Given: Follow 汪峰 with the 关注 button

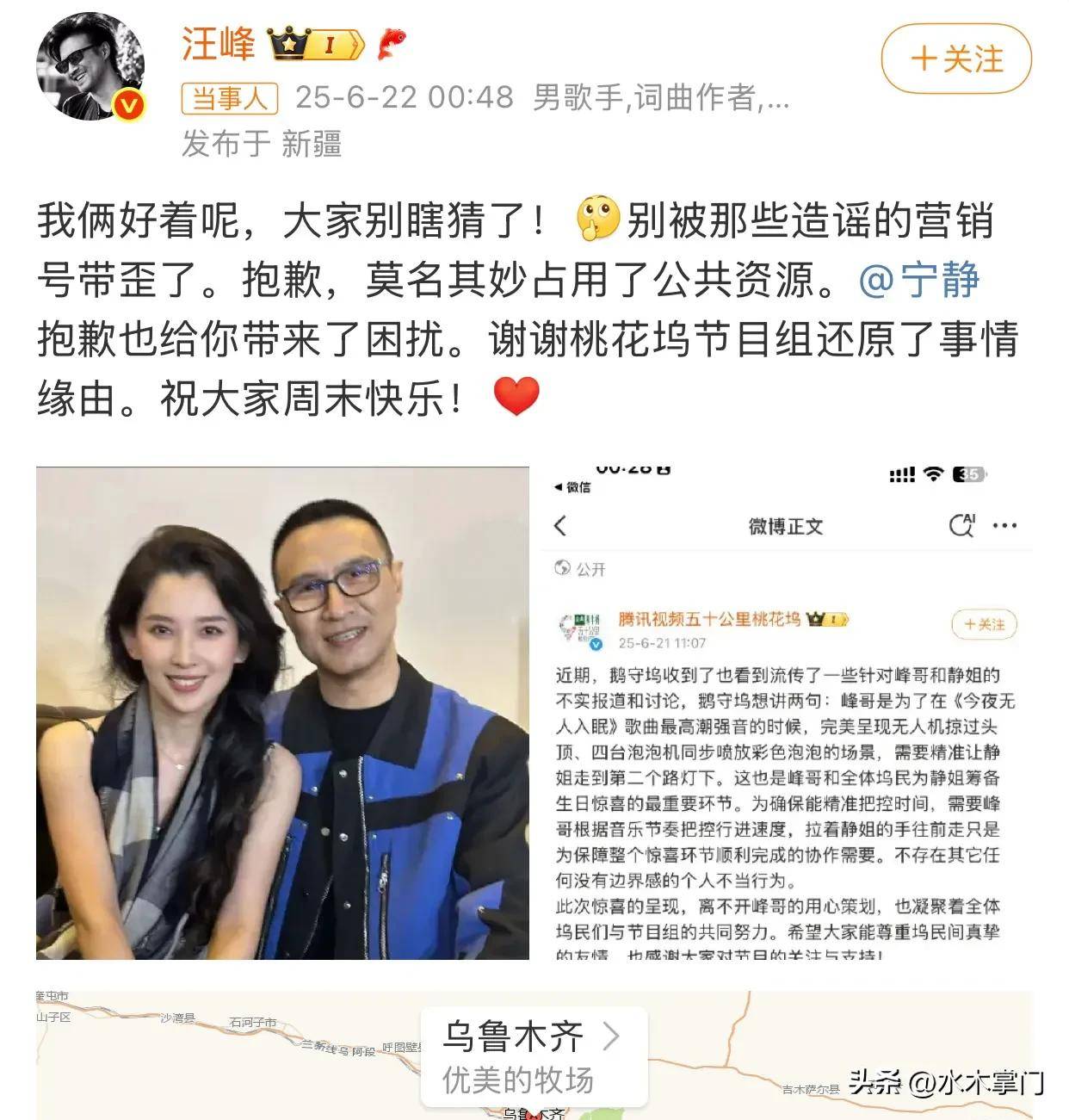Looking at the screenshot, I should pyautogui.click(x=955, y=59).
